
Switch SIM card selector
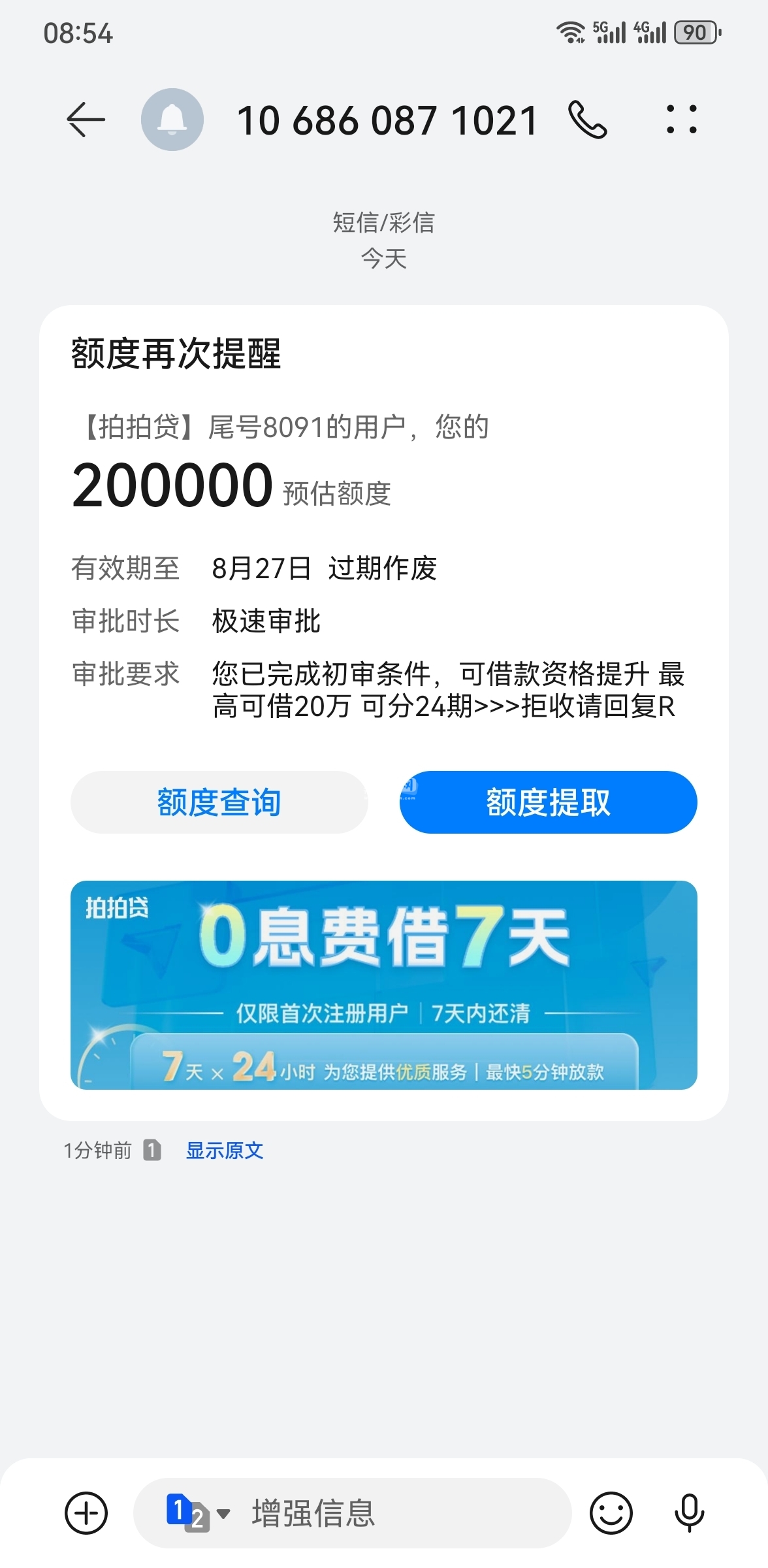[197, 1512]
